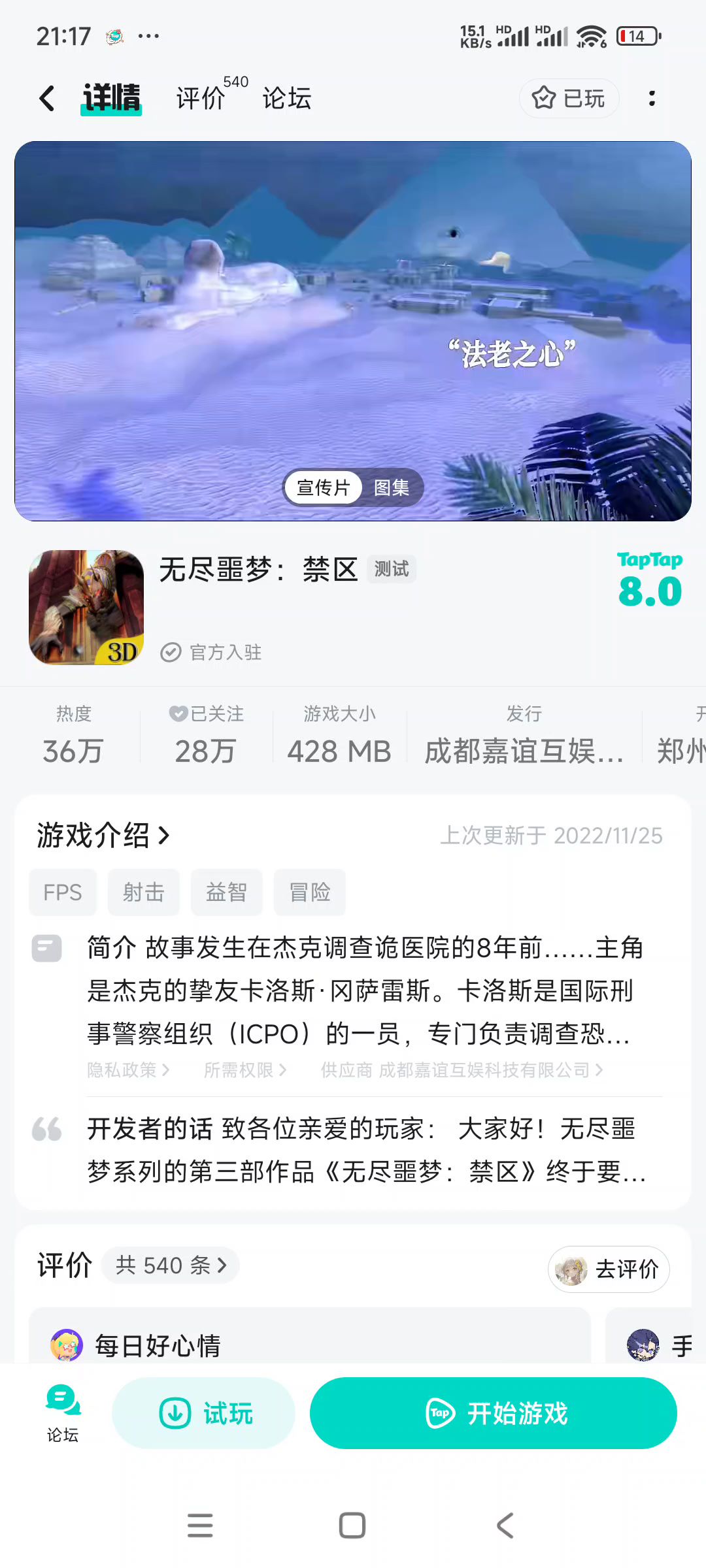Open the 供应商 成都嘉谊互娱科技有限公司 link

[x=462, y=1070]
